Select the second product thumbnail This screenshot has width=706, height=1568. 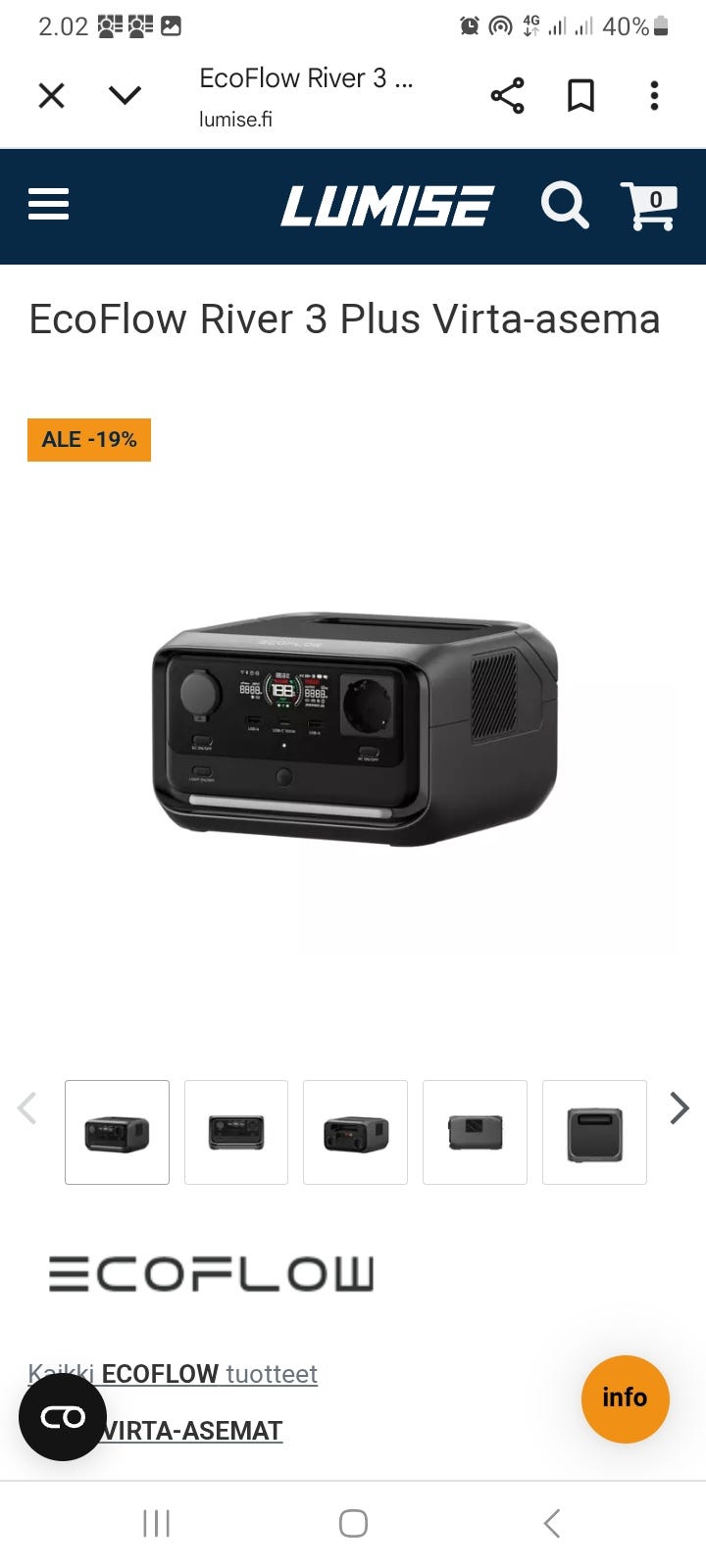pyautogui.click(x=236, y=1132)
